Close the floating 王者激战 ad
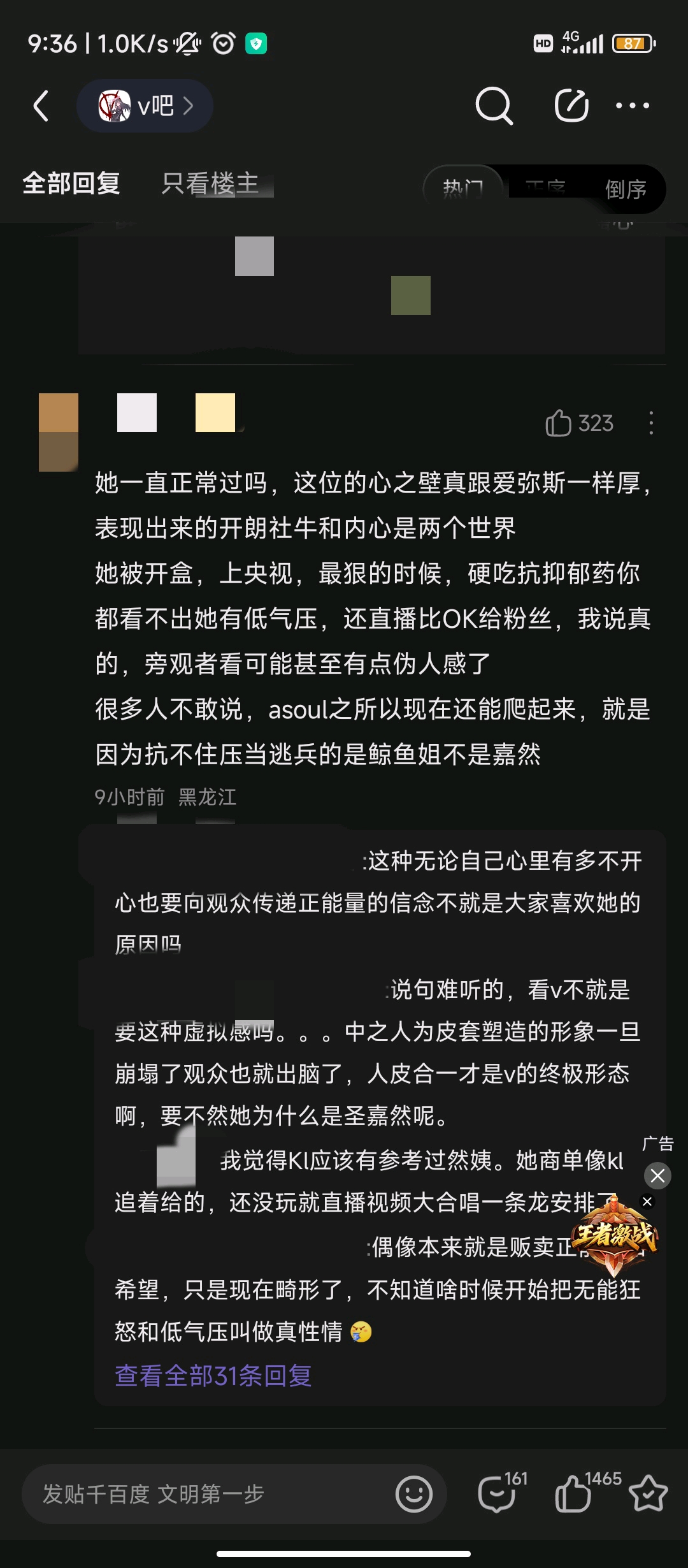The width and height of the screenshot is (688, 1568). (x=658, y=1175)
